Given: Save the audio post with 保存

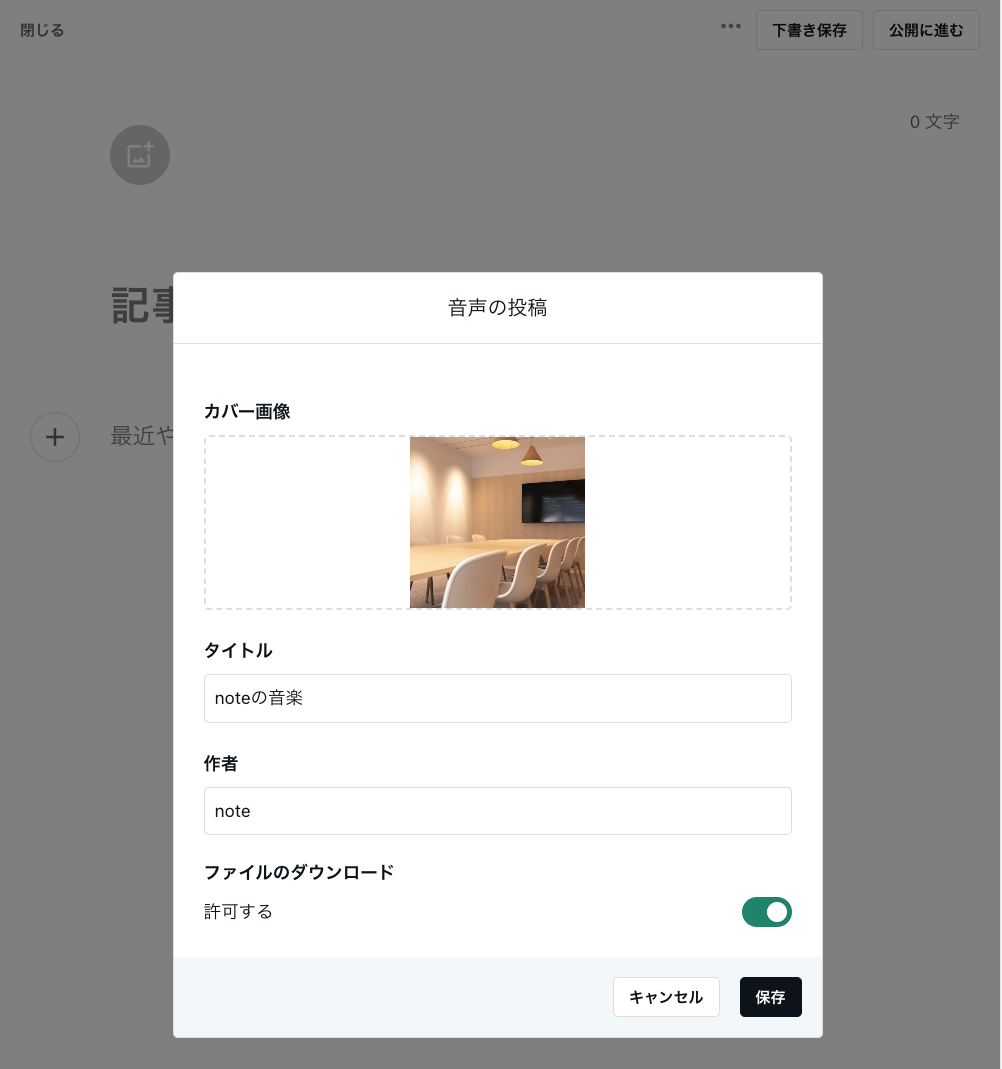Looking at the screenshot, I should point(770,997).
